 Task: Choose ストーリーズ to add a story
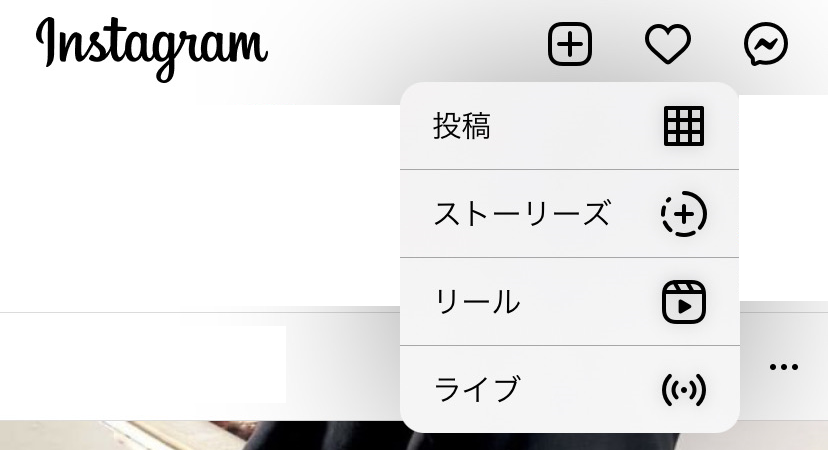click(x=568, y=214)
